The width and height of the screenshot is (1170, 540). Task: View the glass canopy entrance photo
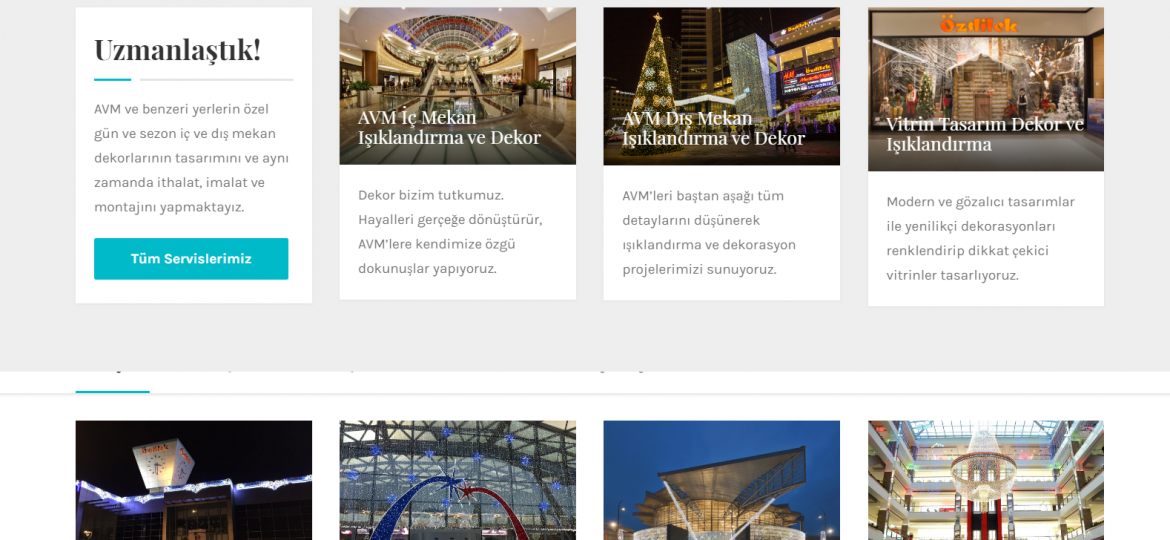pos(721,480)
